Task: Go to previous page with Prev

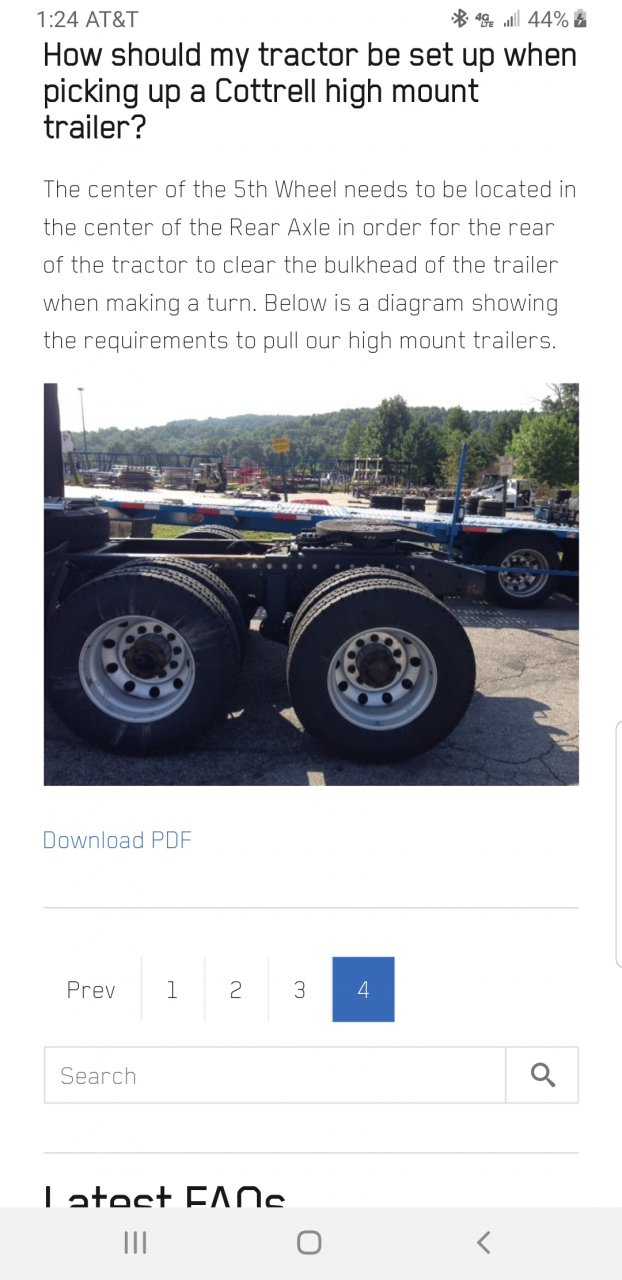Action: tap(91, 990)
